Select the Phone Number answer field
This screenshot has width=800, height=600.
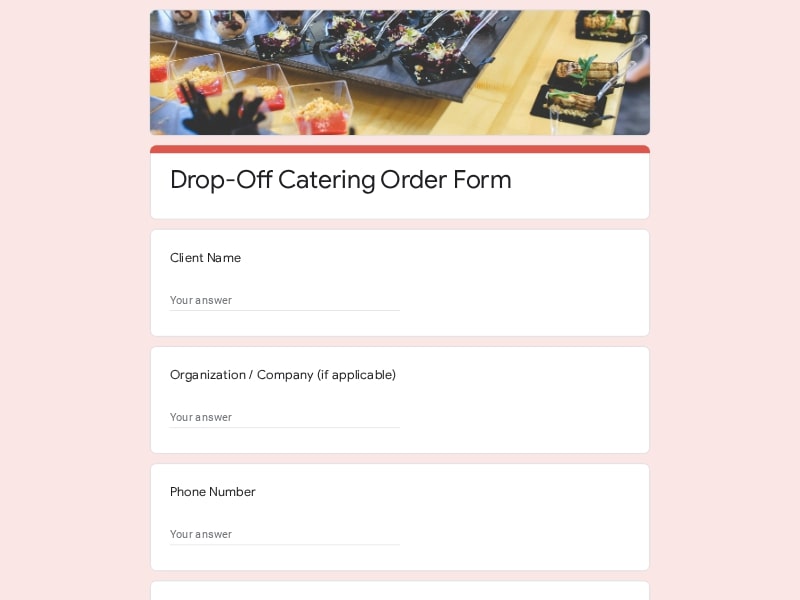pyautogui.click(x=284, y=534)
